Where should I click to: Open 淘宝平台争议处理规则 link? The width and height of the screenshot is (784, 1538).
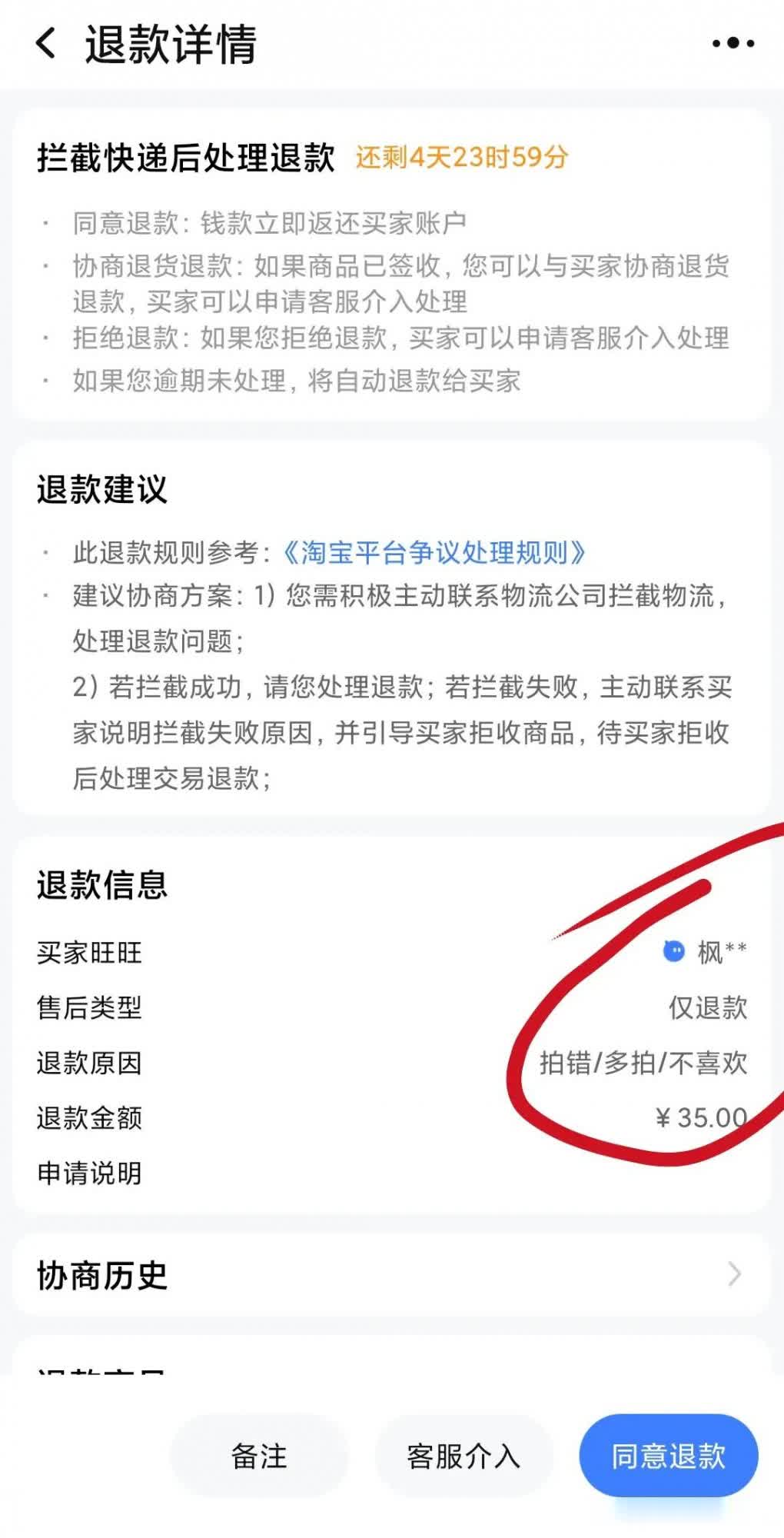[434, 552]
